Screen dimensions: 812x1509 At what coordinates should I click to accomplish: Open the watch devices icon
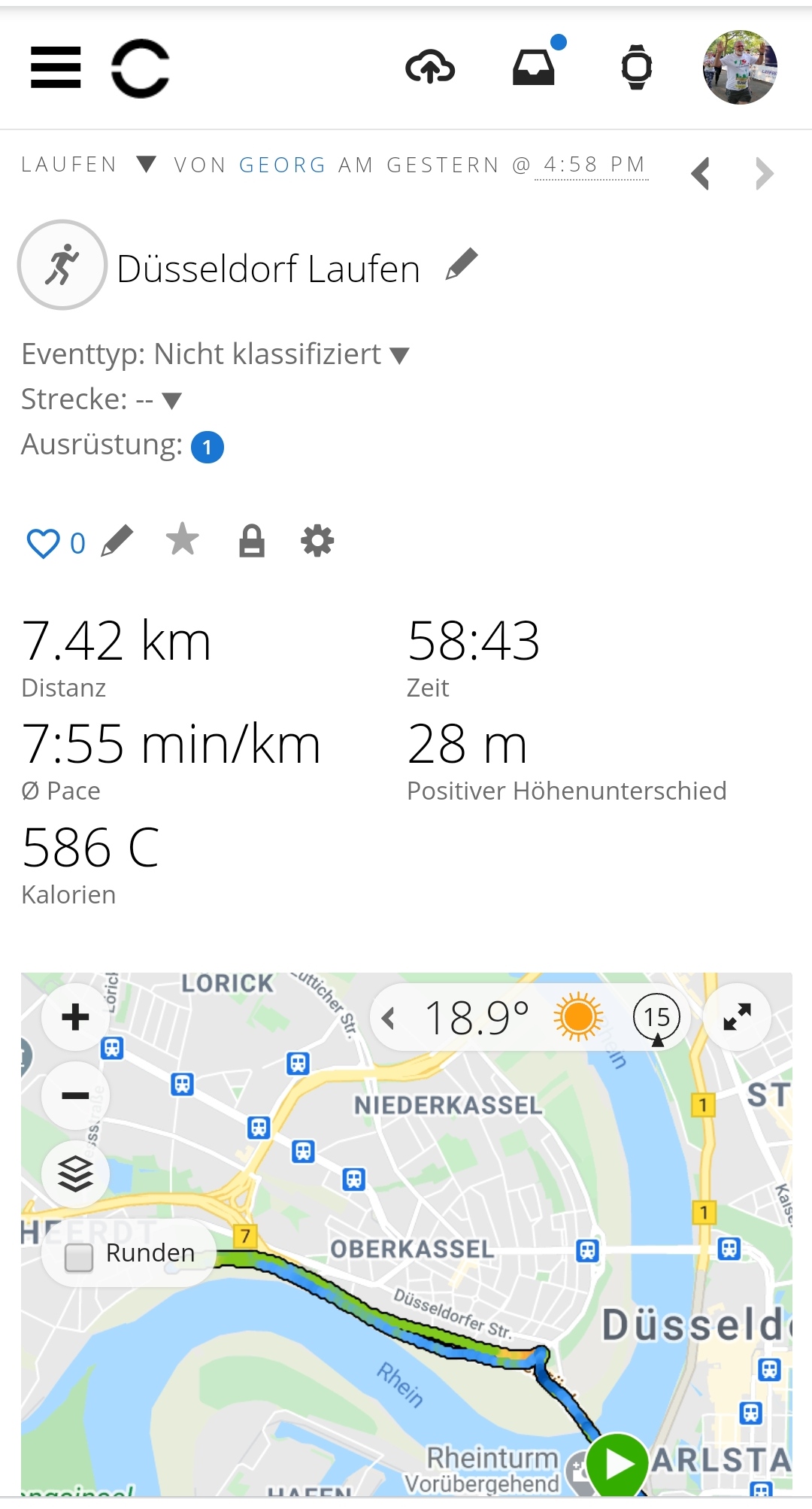[x=636, y=68]
